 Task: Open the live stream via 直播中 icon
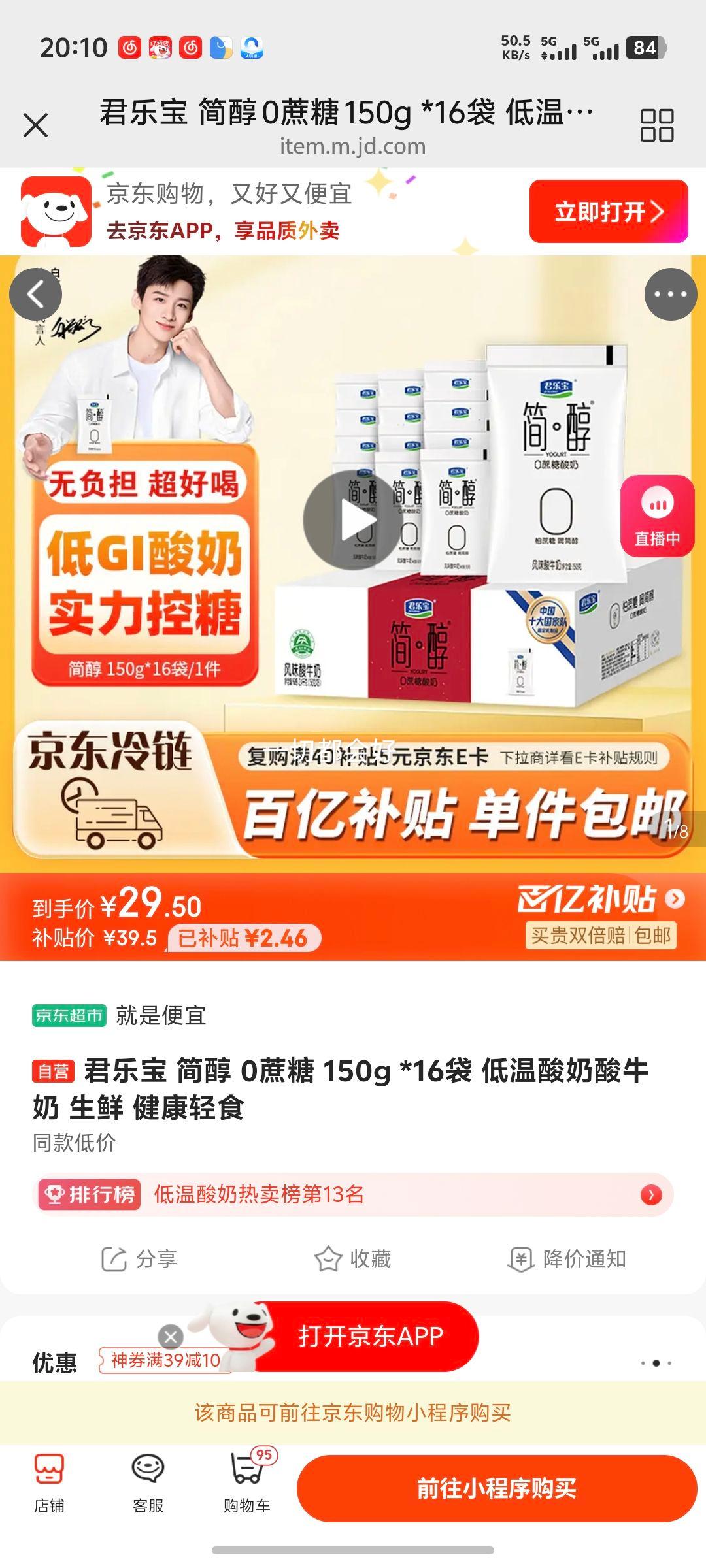[x=658, y=516]
